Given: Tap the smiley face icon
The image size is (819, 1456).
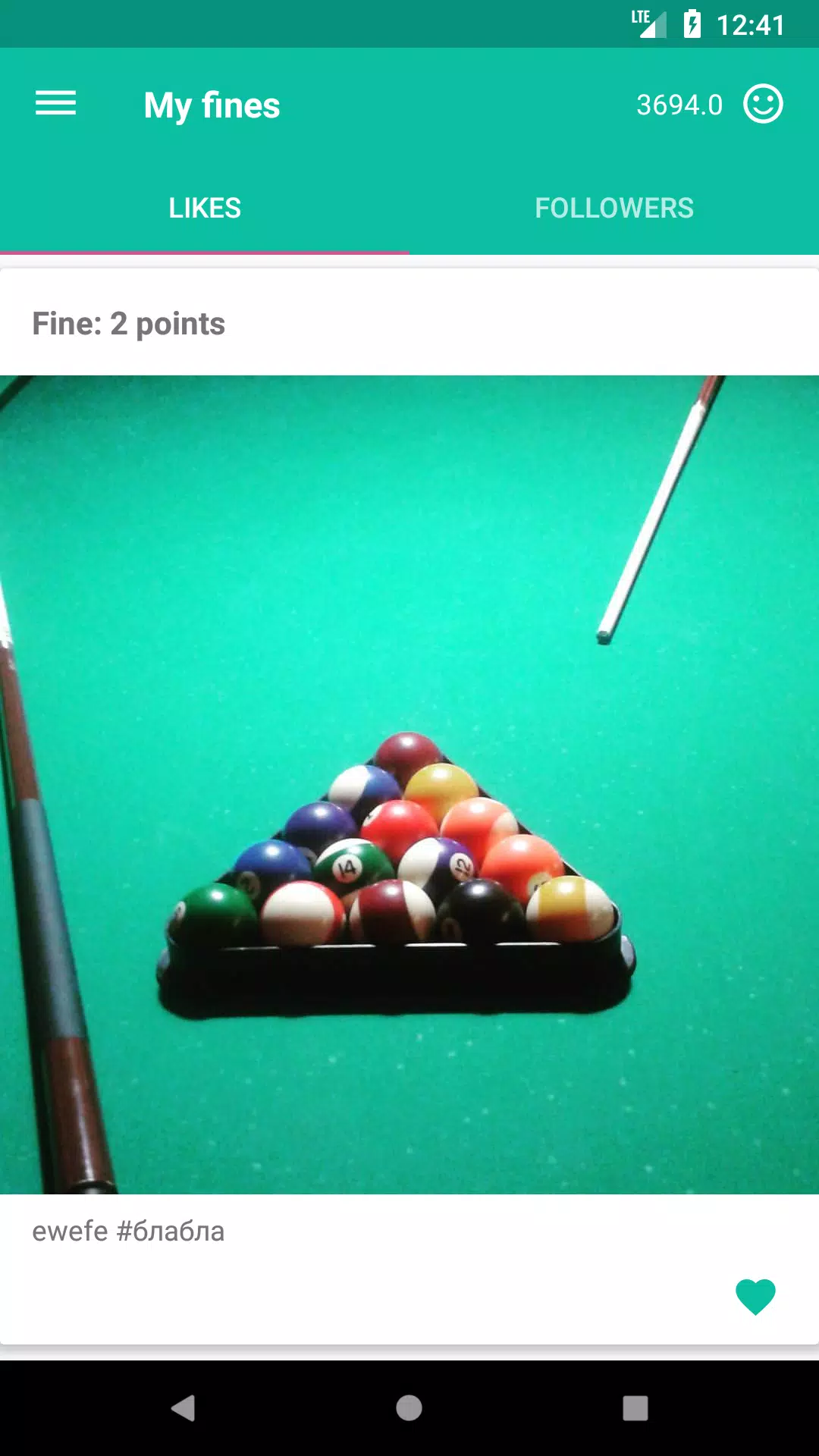Looking at the screenshot, I should tap(762, 104).
